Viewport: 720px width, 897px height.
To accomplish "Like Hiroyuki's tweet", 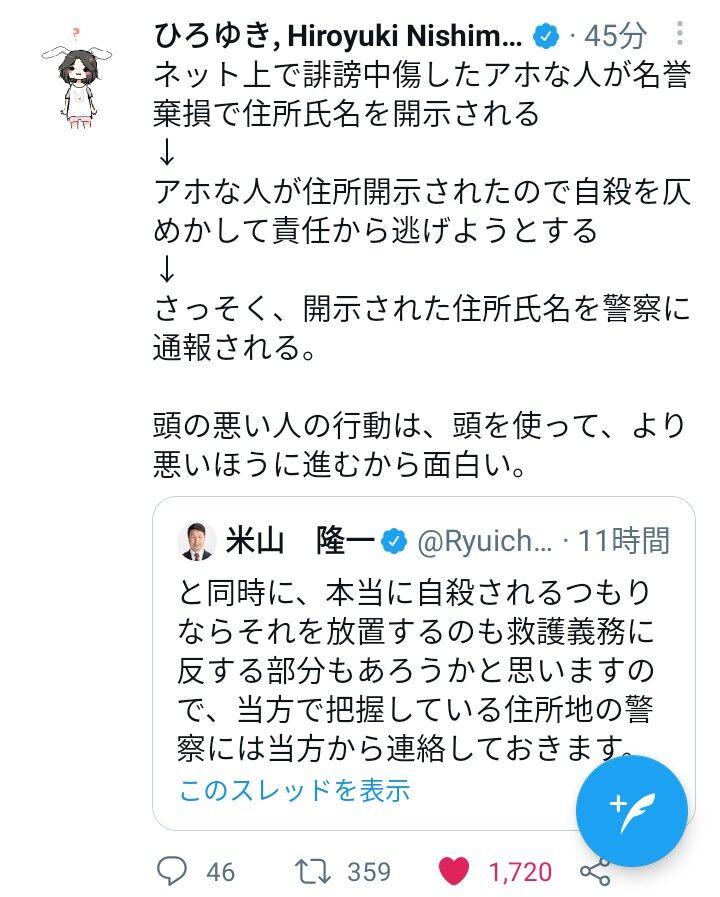I will tap(455, 871).
